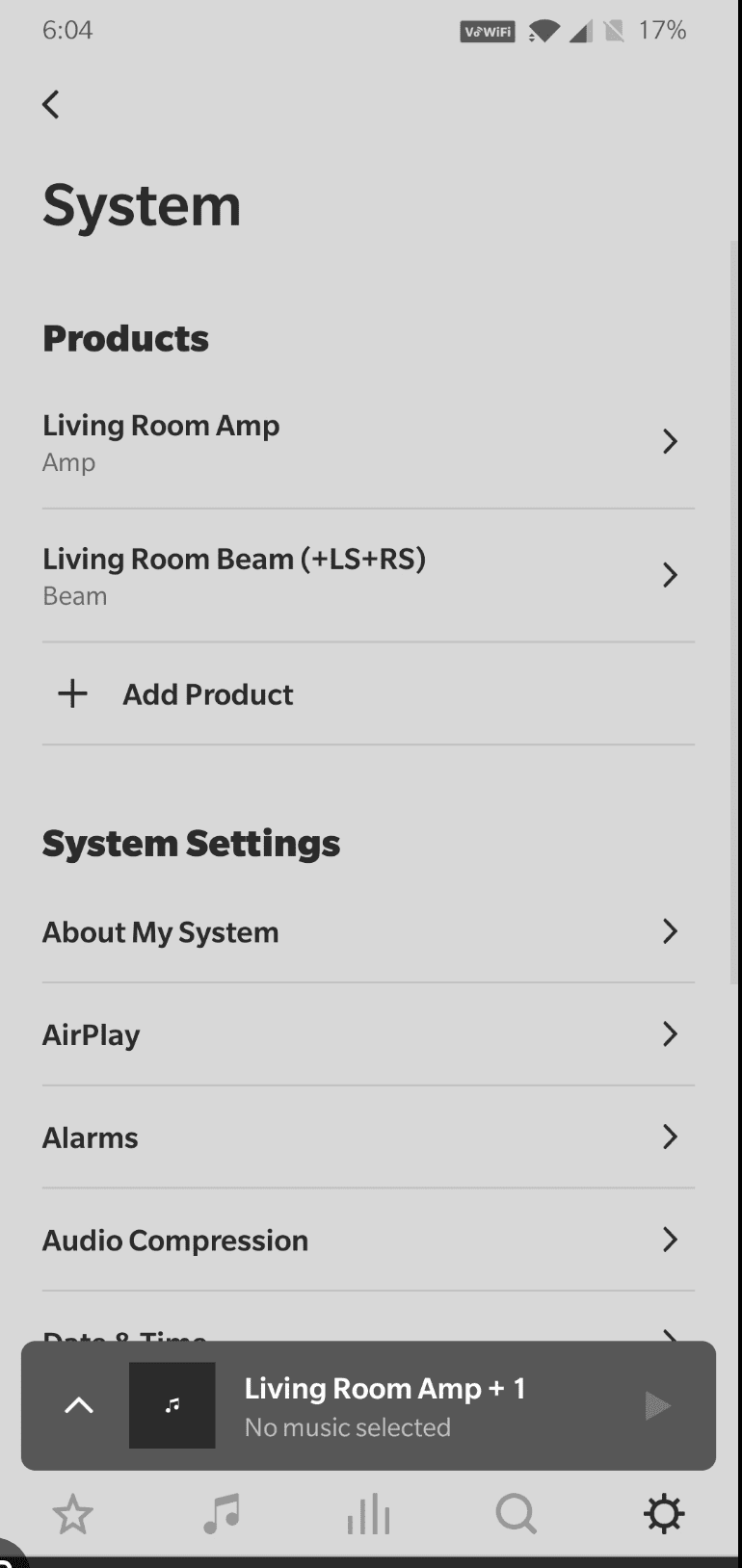Switch to the rooms tab
Image resolution: width=742 pixels, height=1568 pixels.
click(x=368, y=1515)
